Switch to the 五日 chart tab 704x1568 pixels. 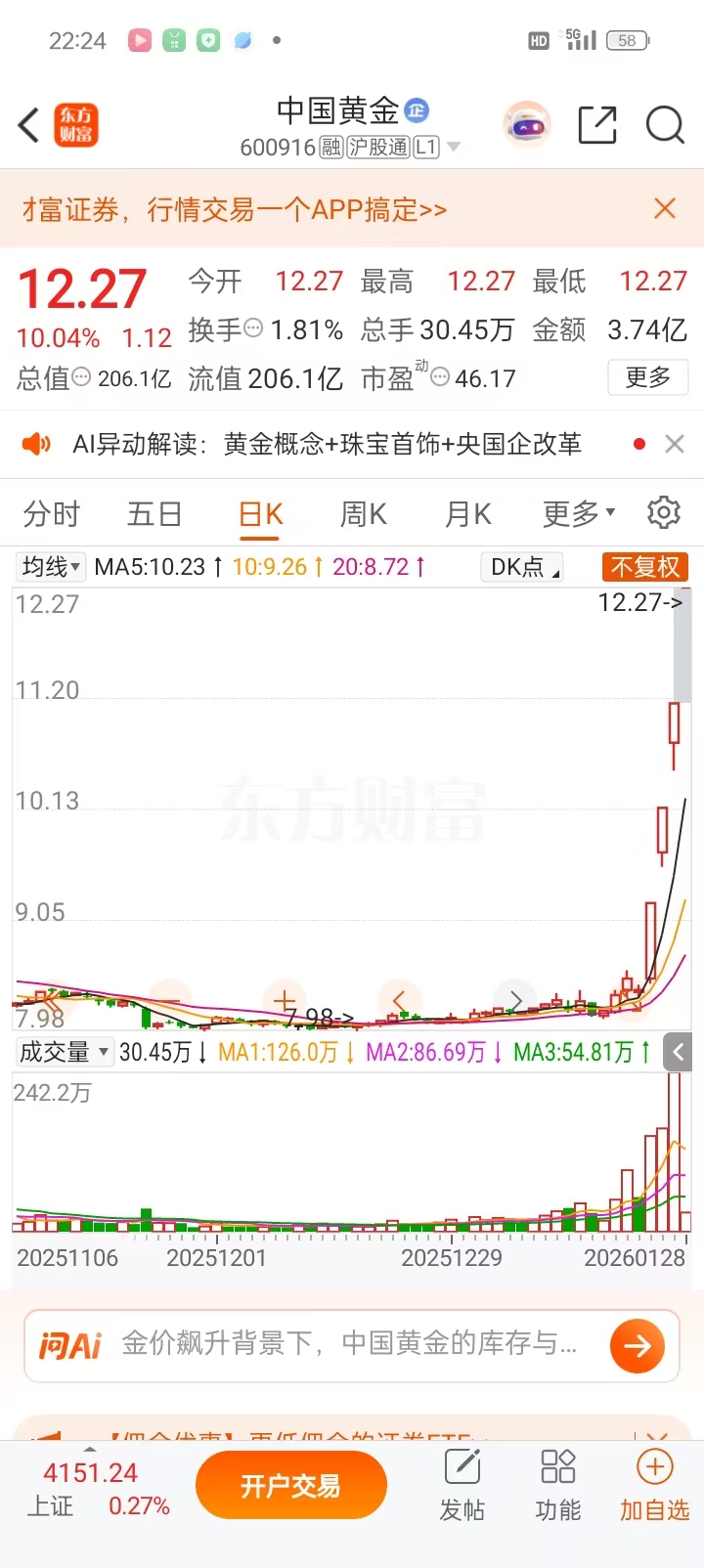(154, 513)
